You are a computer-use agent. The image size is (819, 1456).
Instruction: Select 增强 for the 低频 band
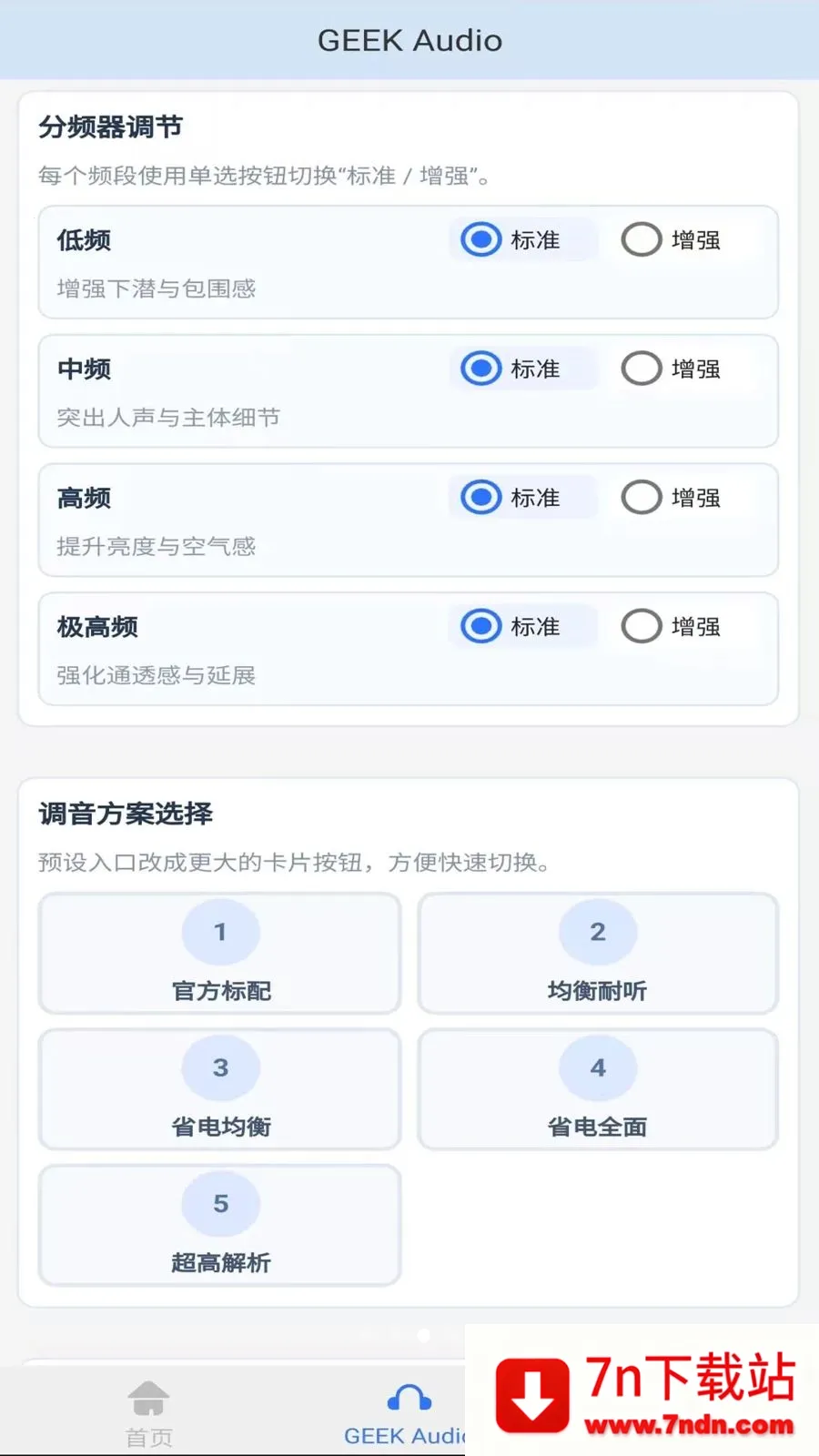click(x=642, y=239)
